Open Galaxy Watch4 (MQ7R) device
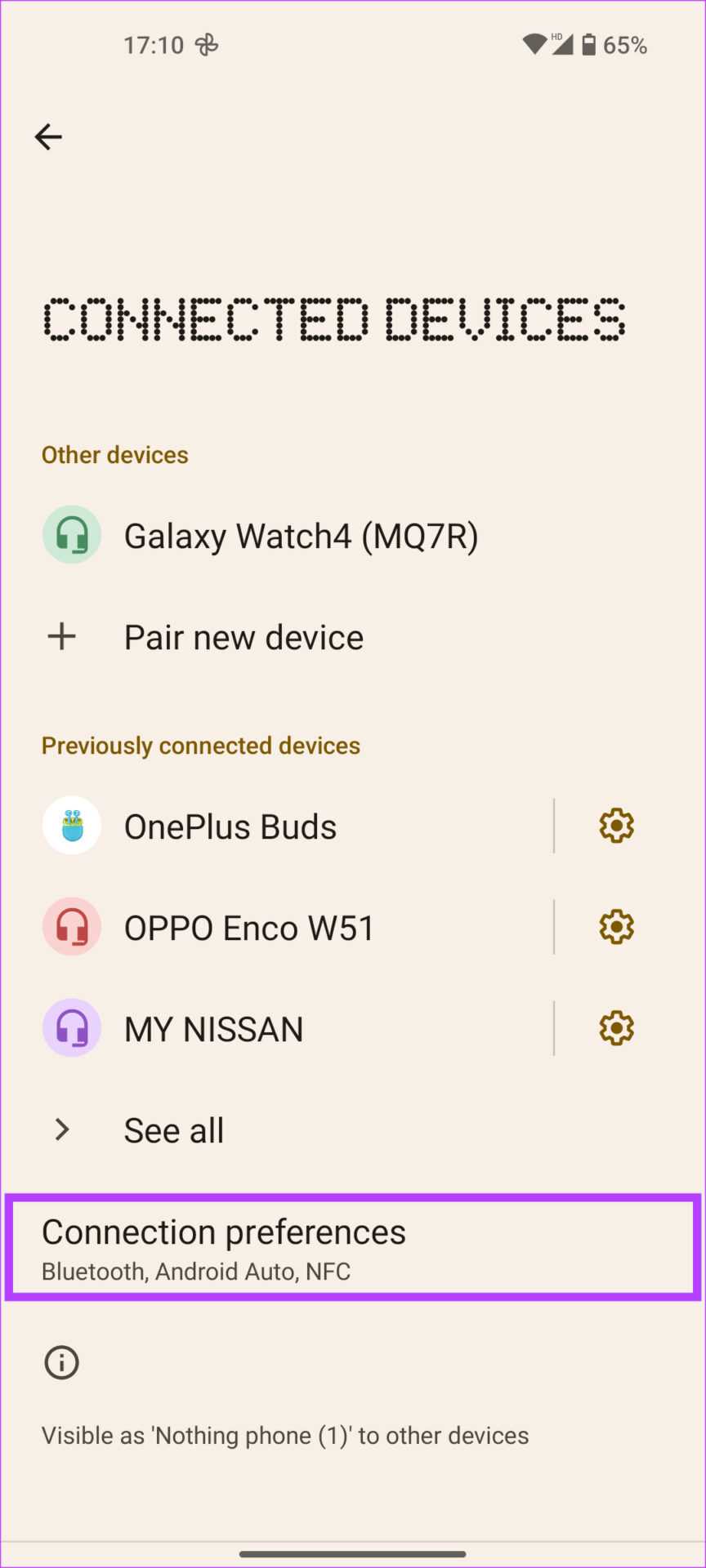The image size is (706, 1568). (300, 537)
